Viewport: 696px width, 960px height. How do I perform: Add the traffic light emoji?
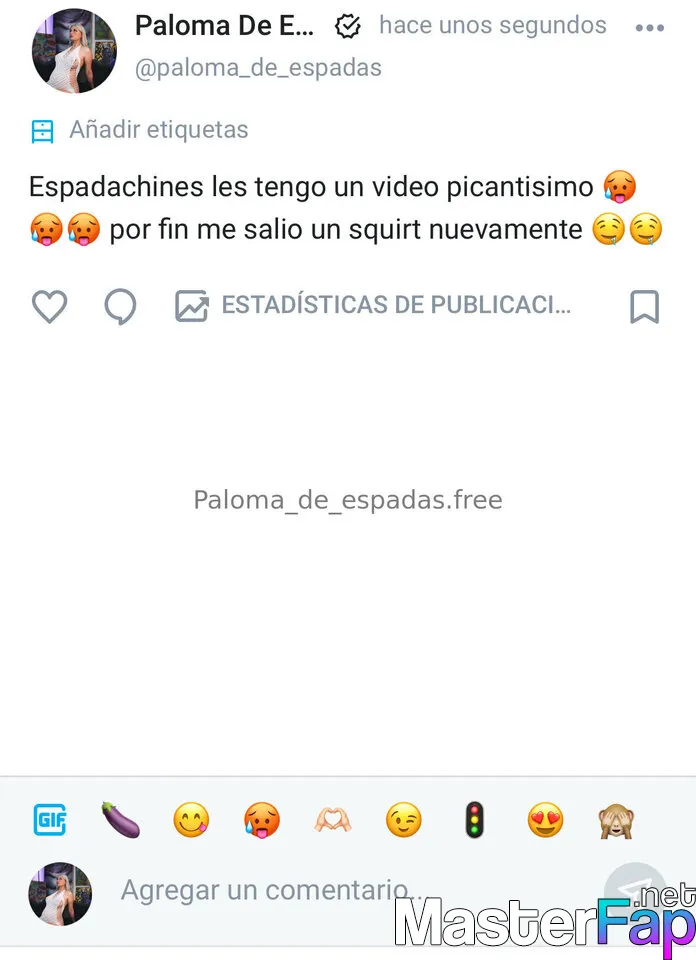[474, 821]
